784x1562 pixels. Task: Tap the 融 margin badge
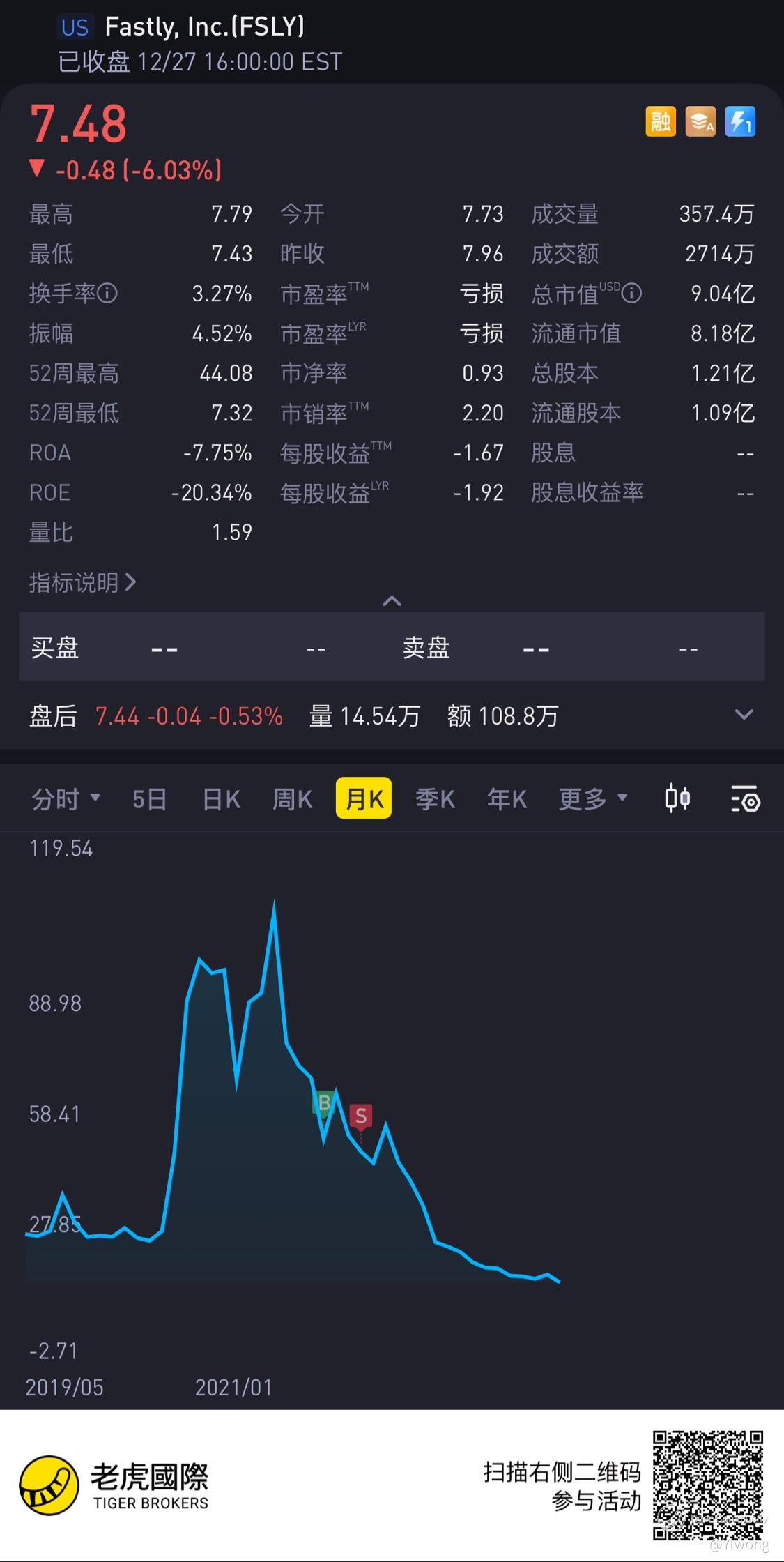660,122
